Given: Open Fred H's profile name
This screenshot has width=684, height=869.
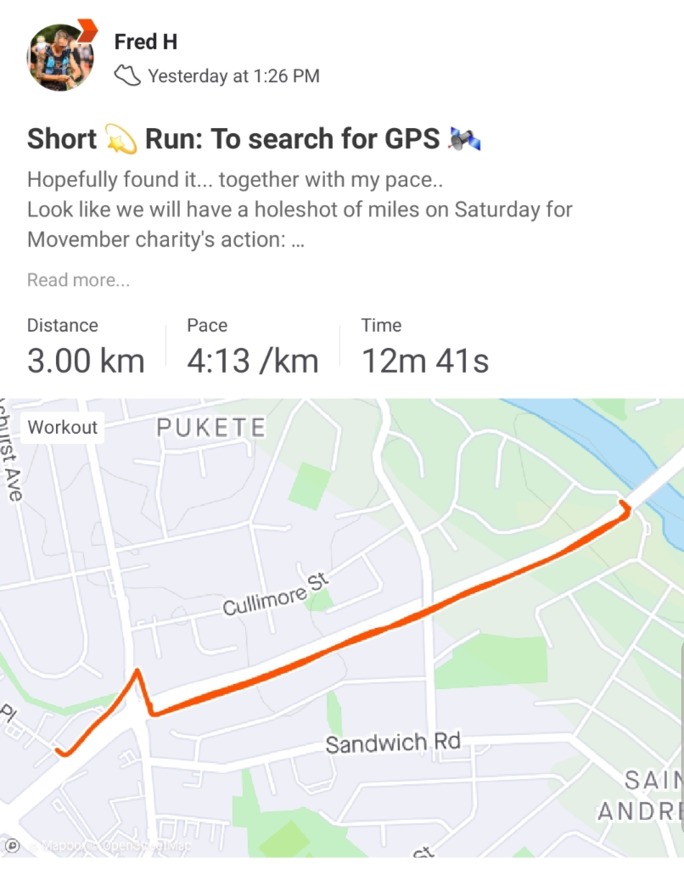Looking at the screenshot, I should tap(145, 42).
